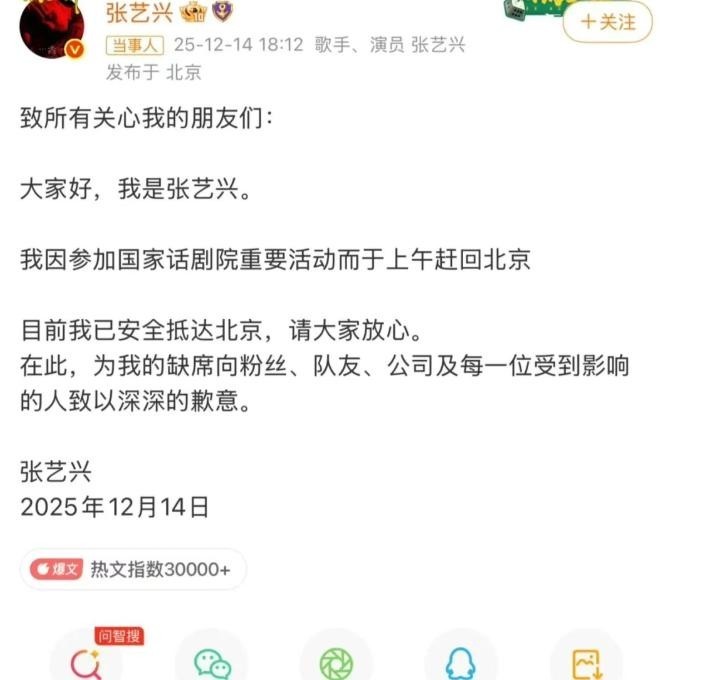Open the 热文指数30000+ chip
Screen dimensions: 722x680
133,569
